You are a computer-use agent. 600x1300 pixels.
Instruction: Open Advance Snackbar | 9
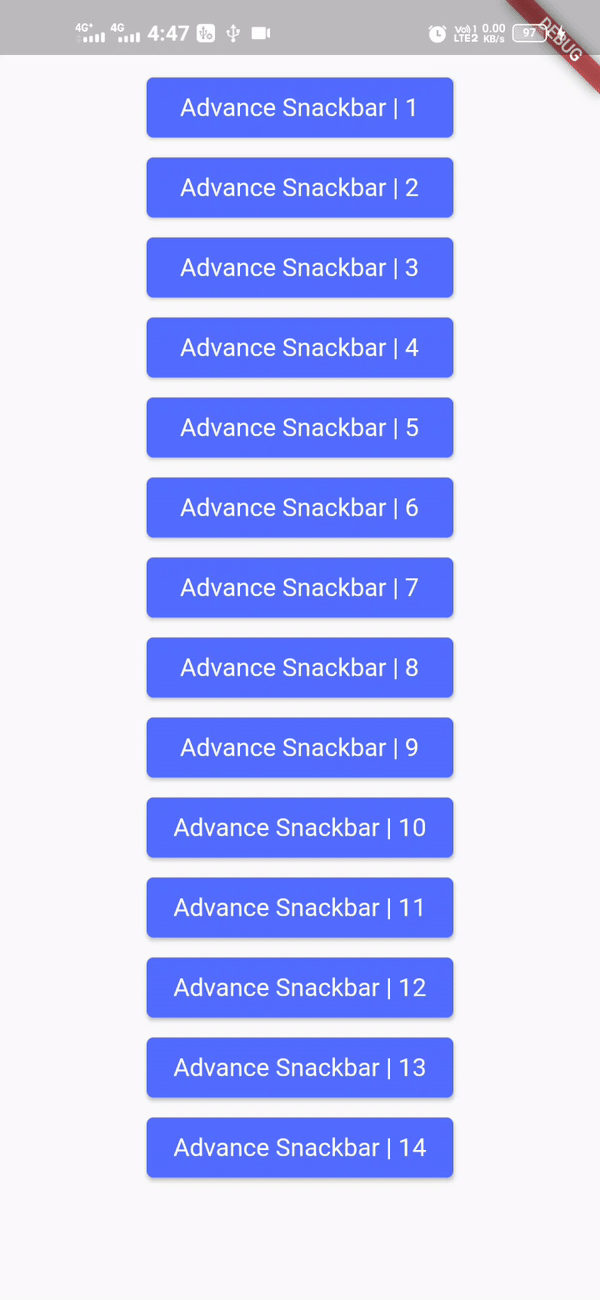[x=300, y=748]
